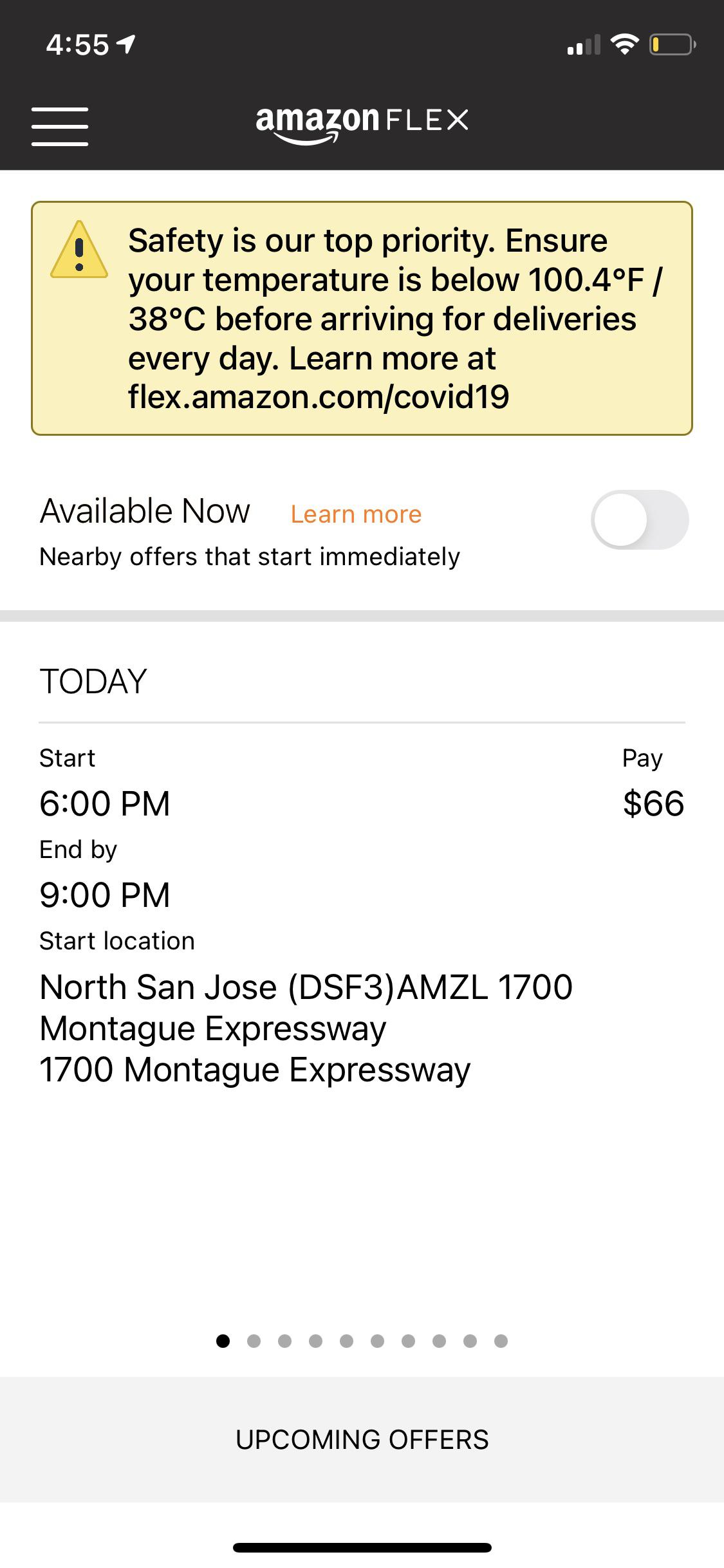Tap the COVID-19 safety banner
This screenshot has width=724, height=1568.
[362, 319]
